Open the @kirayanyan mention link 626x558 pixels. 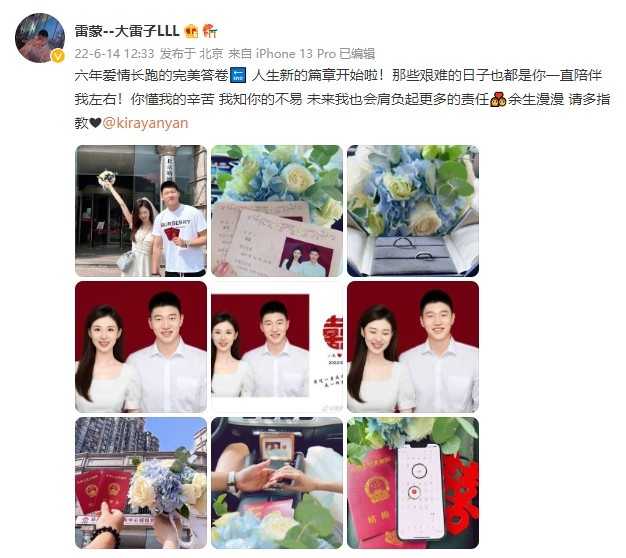tap(146, 122)
